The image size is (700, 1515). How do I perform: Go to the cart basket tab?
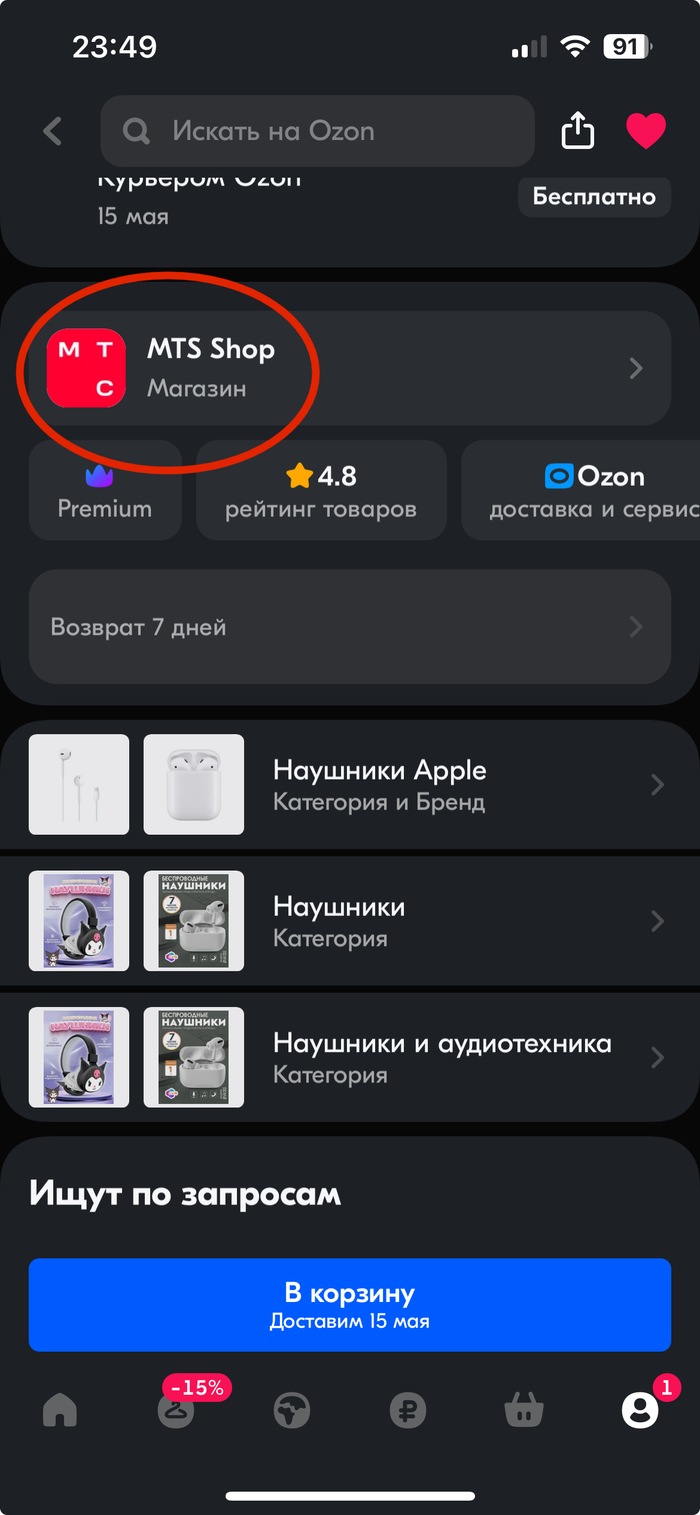point(524,1410)
